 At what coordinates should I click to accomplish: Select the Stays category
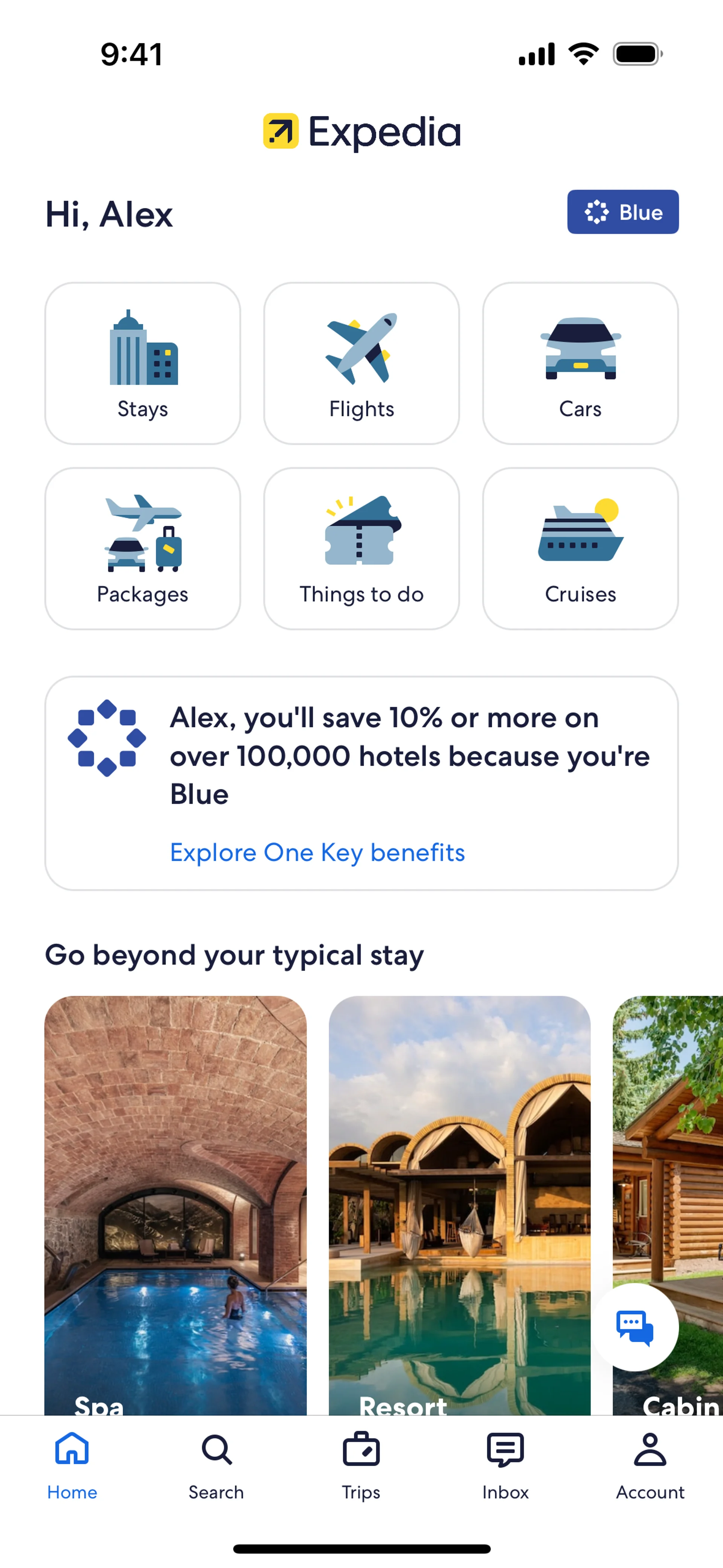[142, 363]
